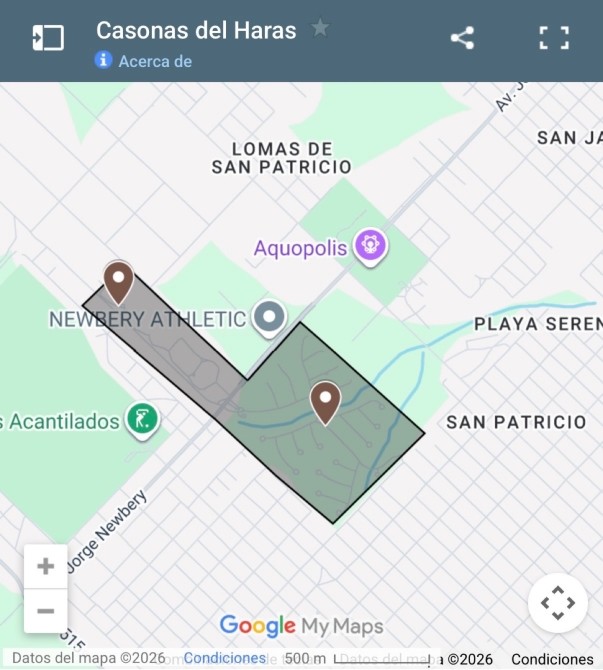
Task: Select the brown pin inside the green area
Action: coord(325,401)
